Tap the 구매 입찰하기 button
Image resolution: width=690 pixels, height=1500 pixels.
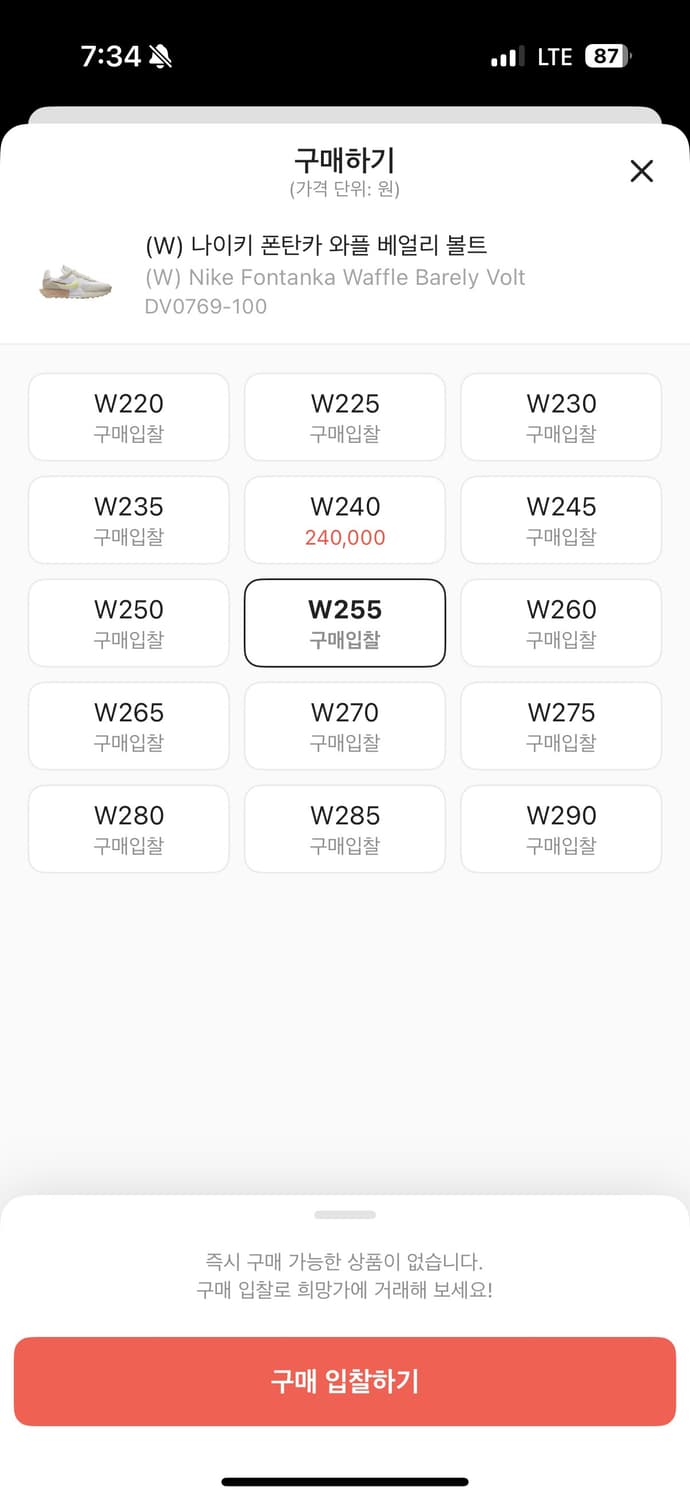click(x=345, y=1381)
